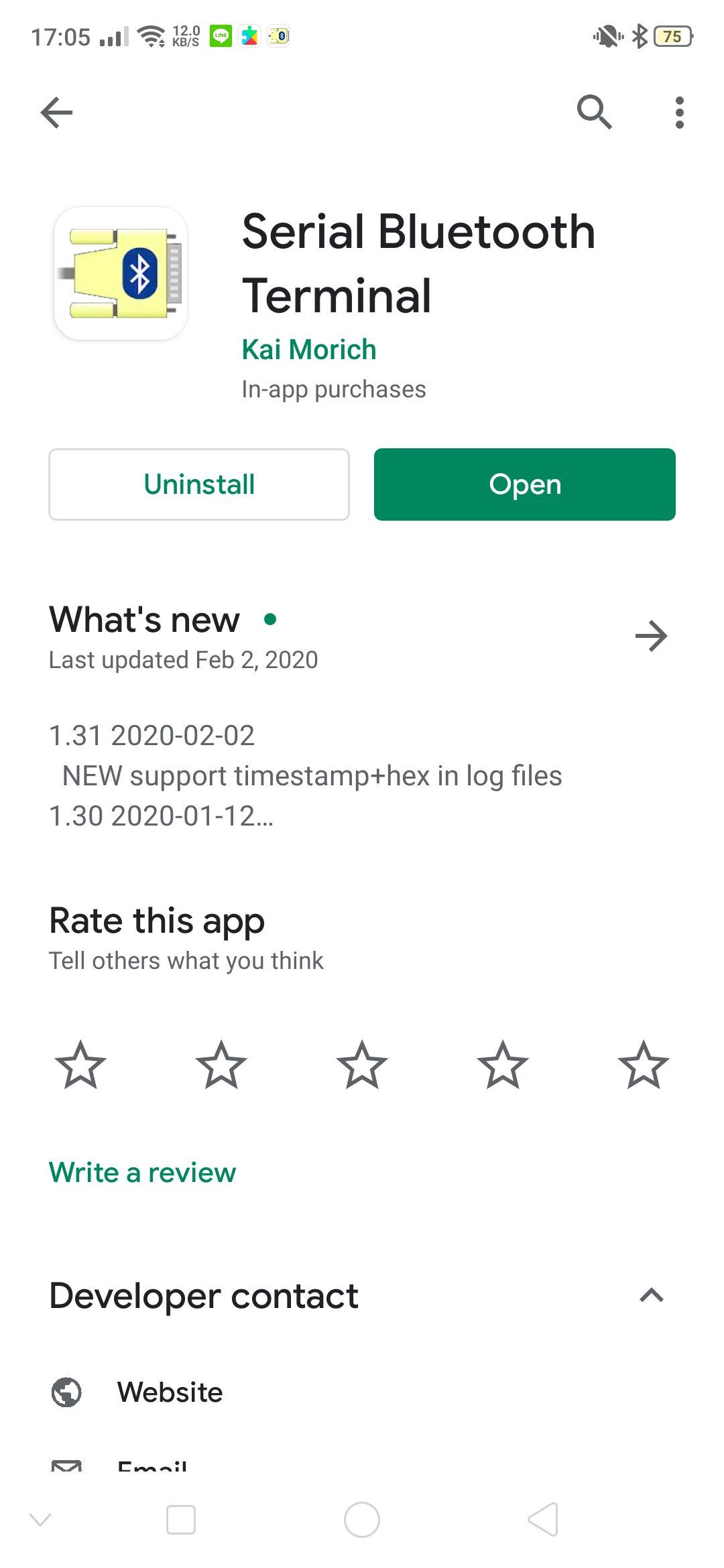
Task: Open the Serial Bluetooth Terminal app
Action: click(x=524, y=484)
